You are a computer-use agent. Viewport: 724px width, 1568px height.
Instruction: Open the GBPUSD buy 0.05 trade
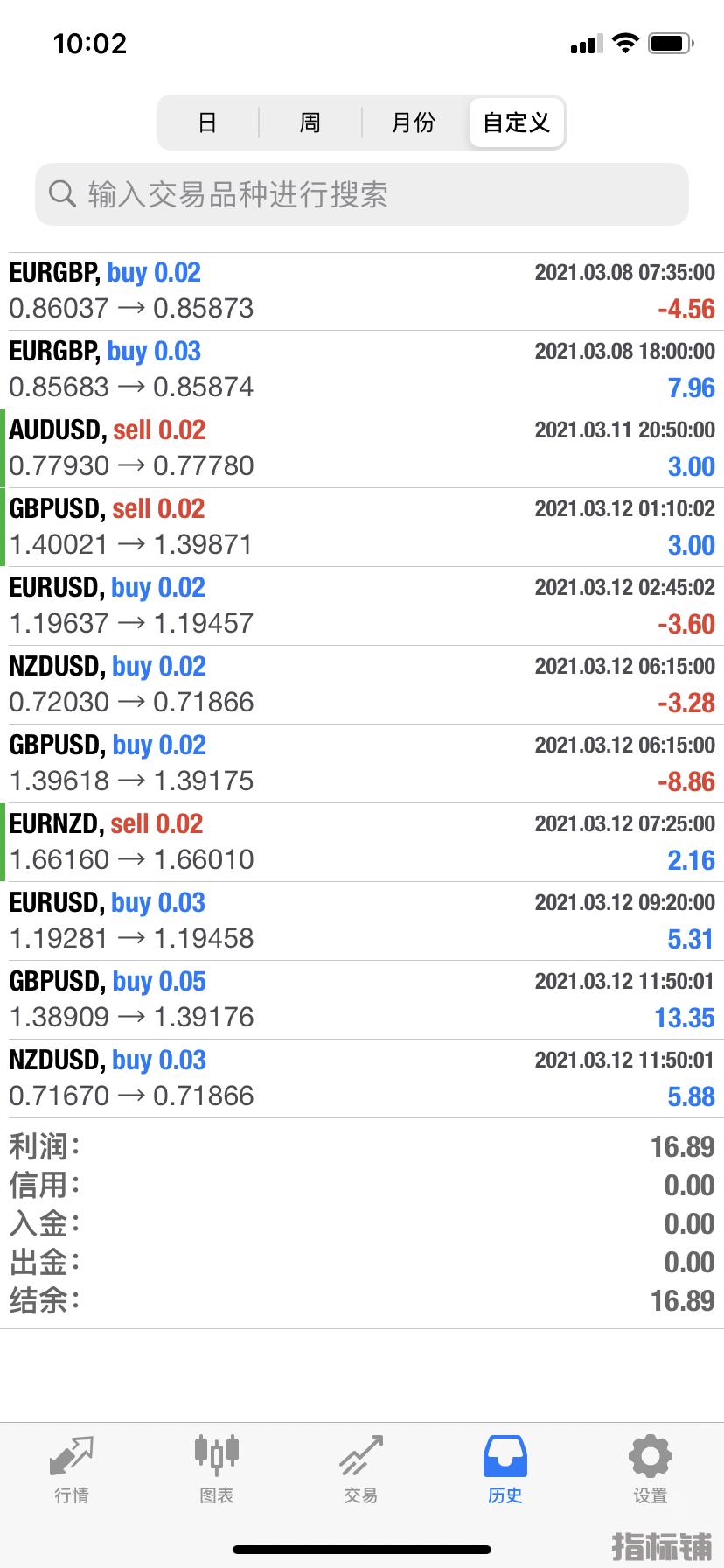click(362, 1000)
